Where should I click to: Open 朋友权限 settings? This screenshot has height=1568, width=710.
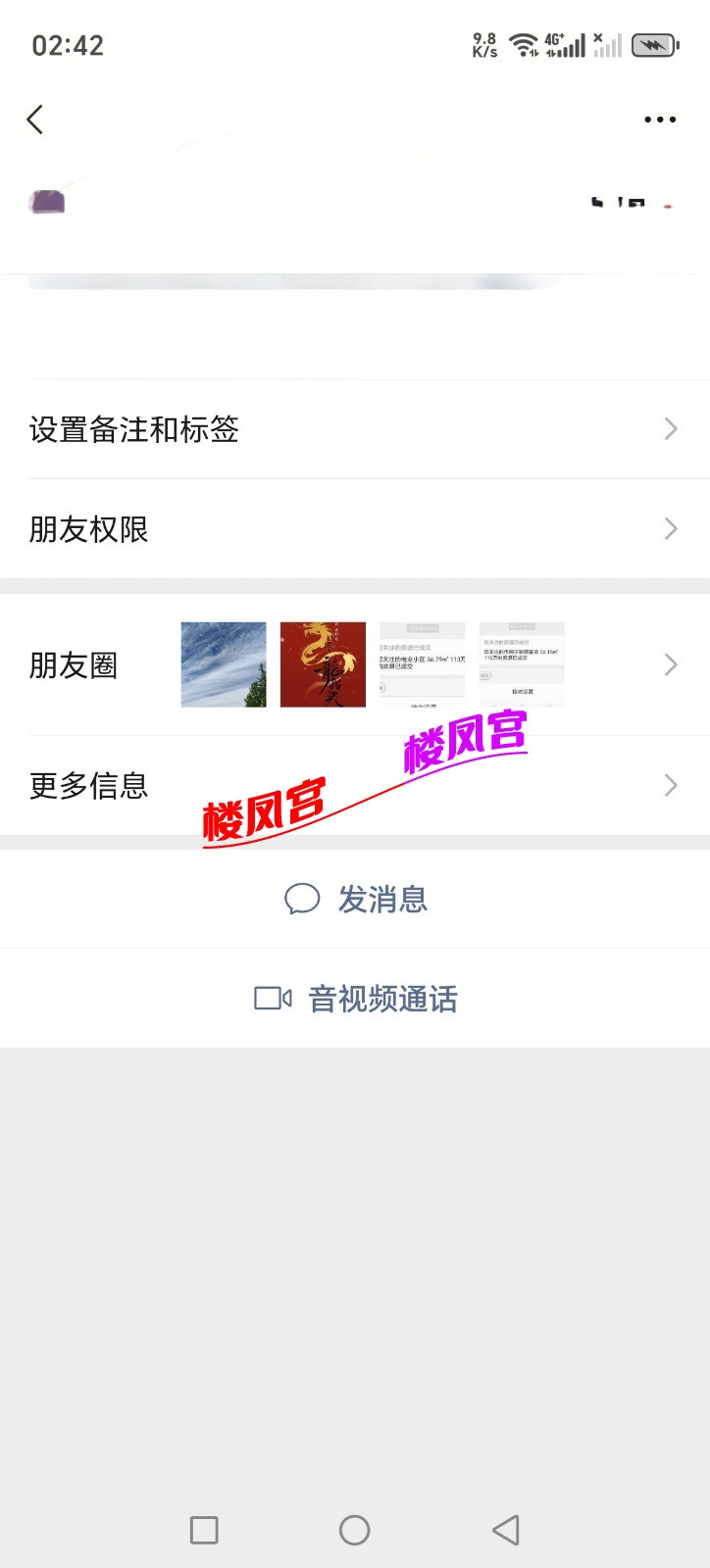(354, 529)
